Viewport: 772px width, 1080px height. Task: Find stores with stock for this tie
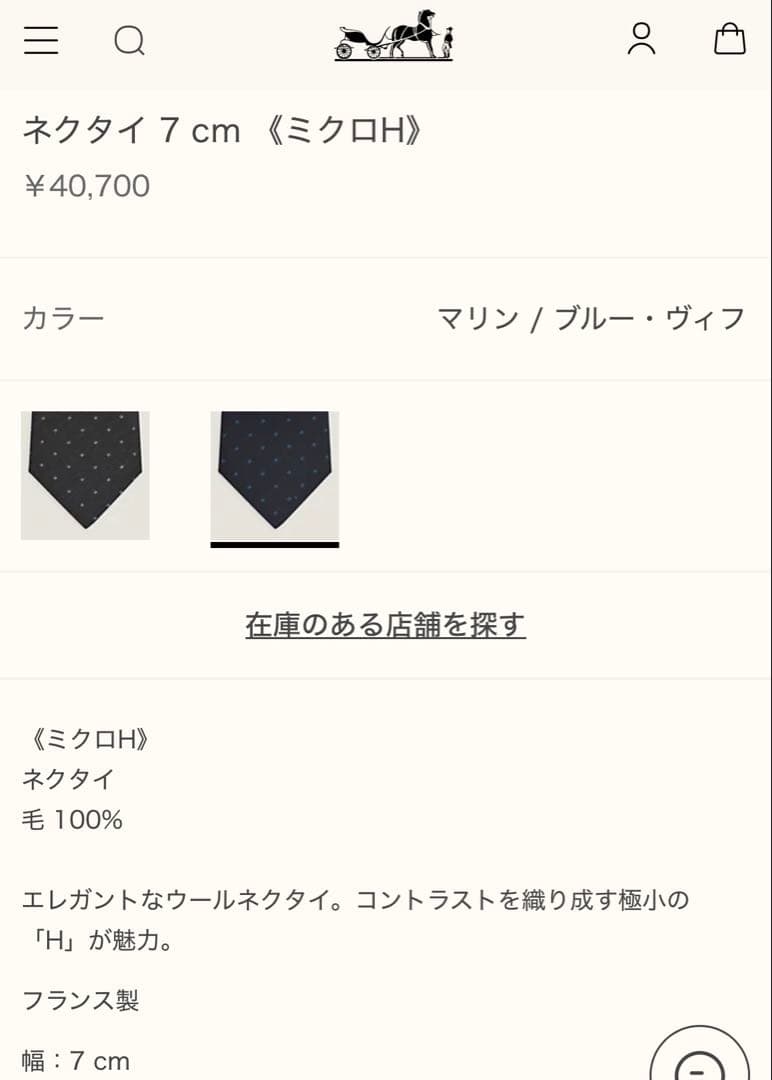(386, 622)
